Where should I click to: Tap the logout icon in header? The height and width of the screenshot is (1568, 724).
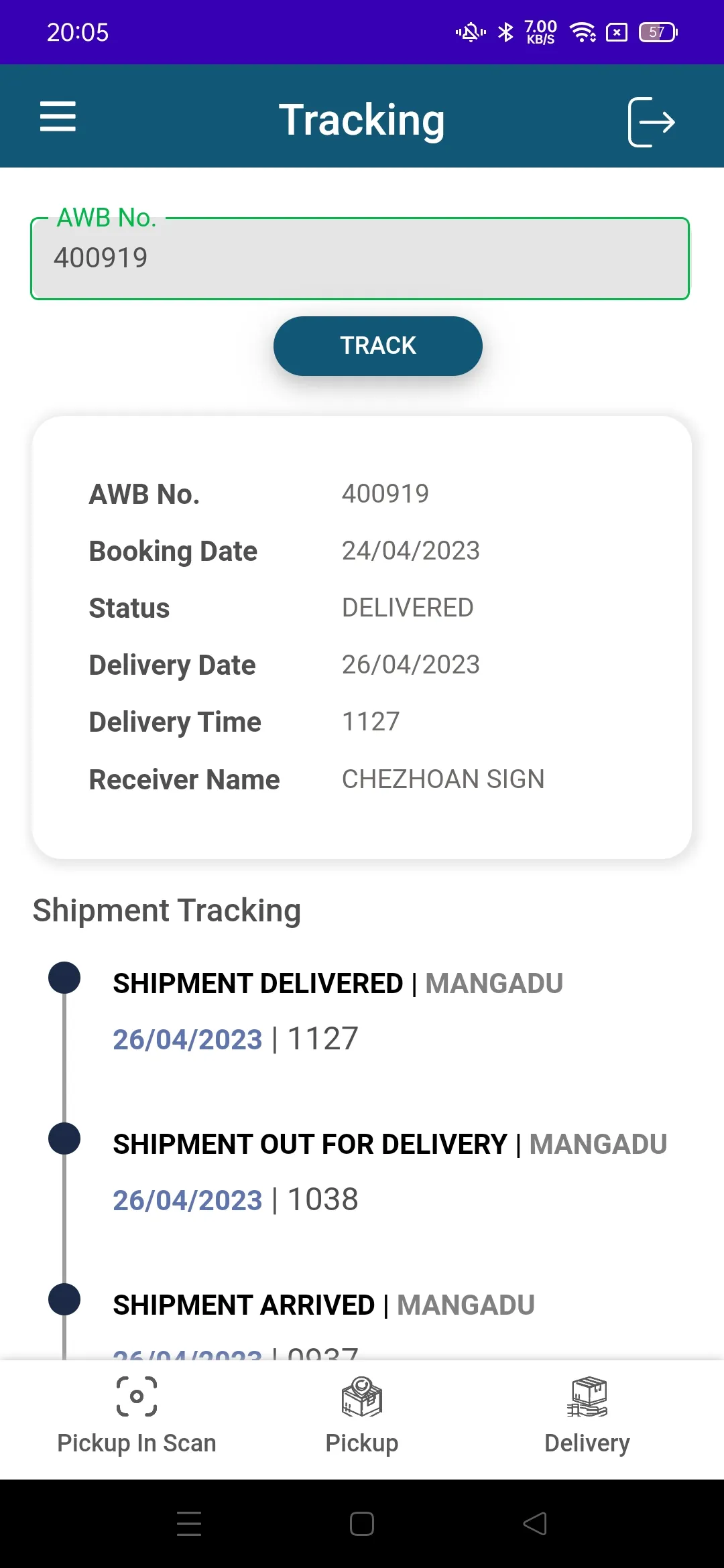[x=650, y=121]
